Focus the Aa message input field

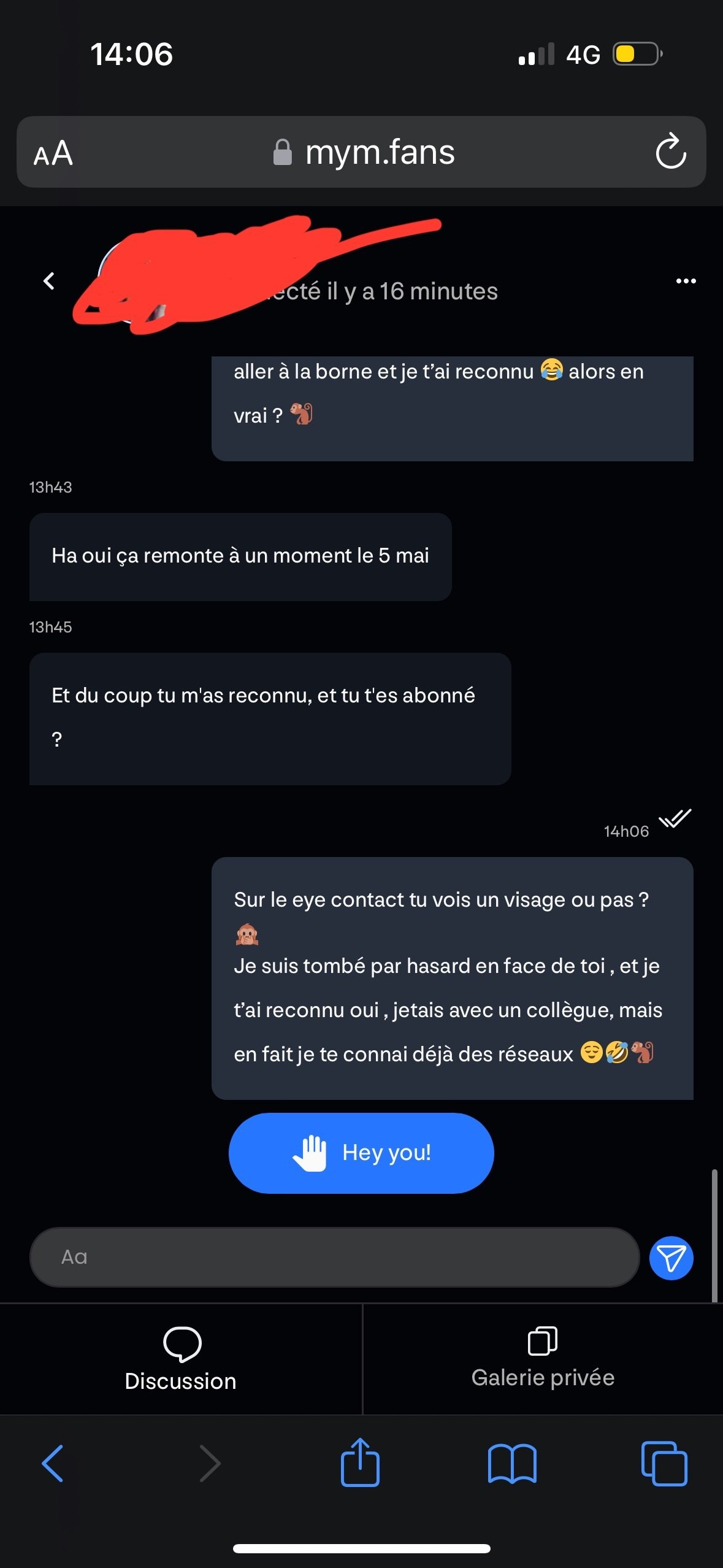click(x=335, y=1257)
